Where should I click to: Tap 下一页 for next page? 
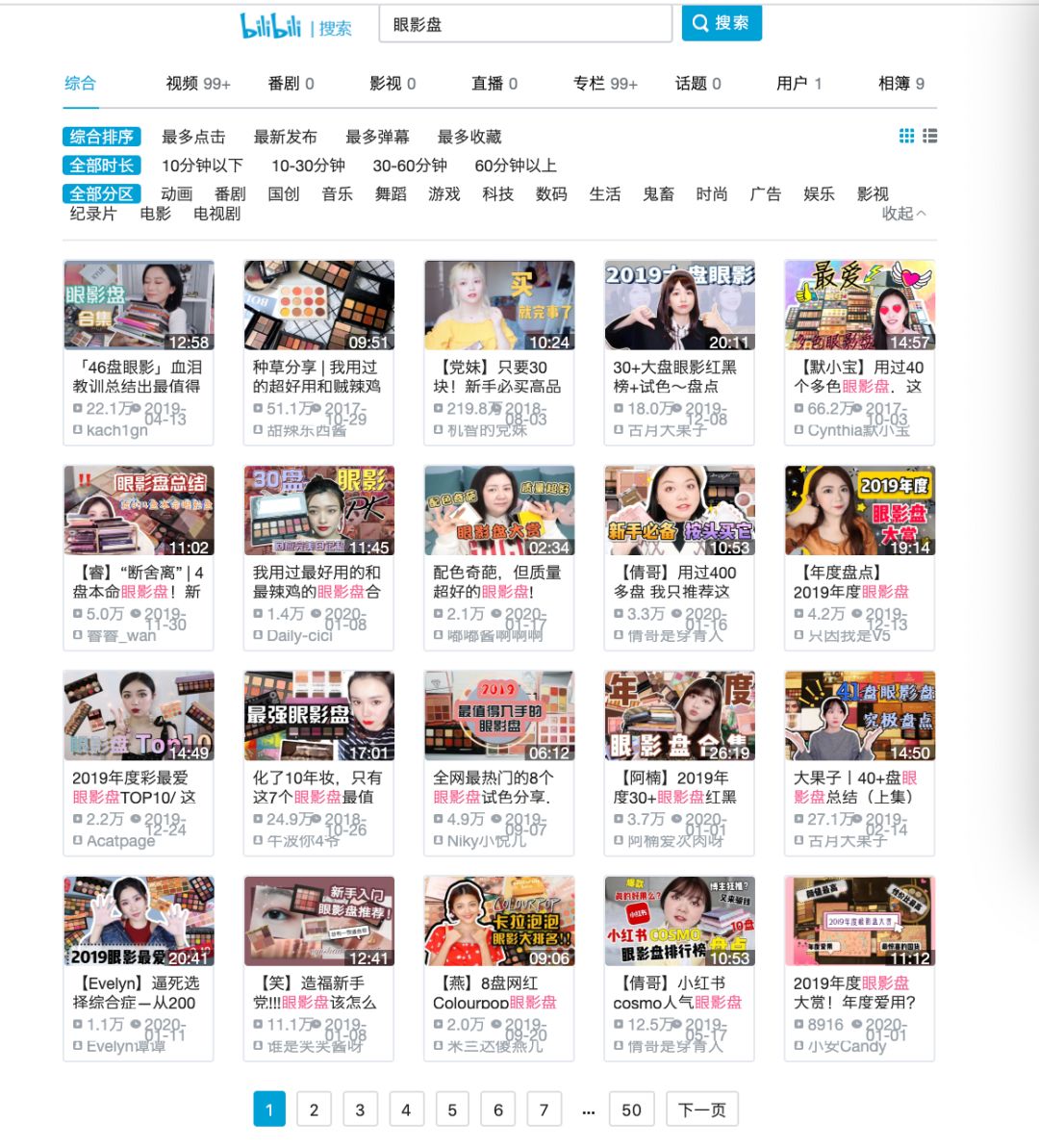pos(701,1110)
